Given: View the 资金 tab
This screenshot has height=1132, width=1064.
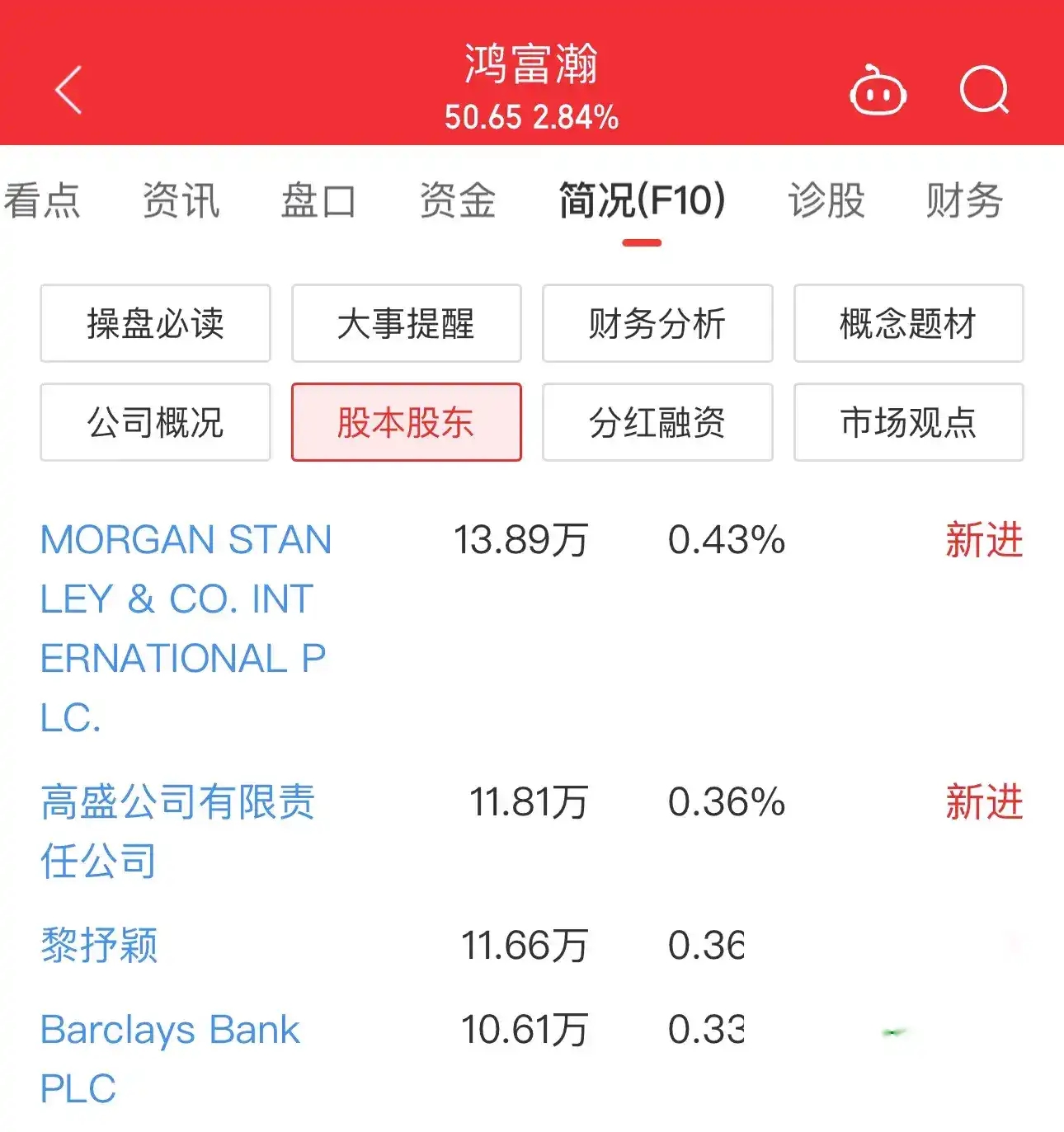Looking at the screenshot, I should pos(456,201).
